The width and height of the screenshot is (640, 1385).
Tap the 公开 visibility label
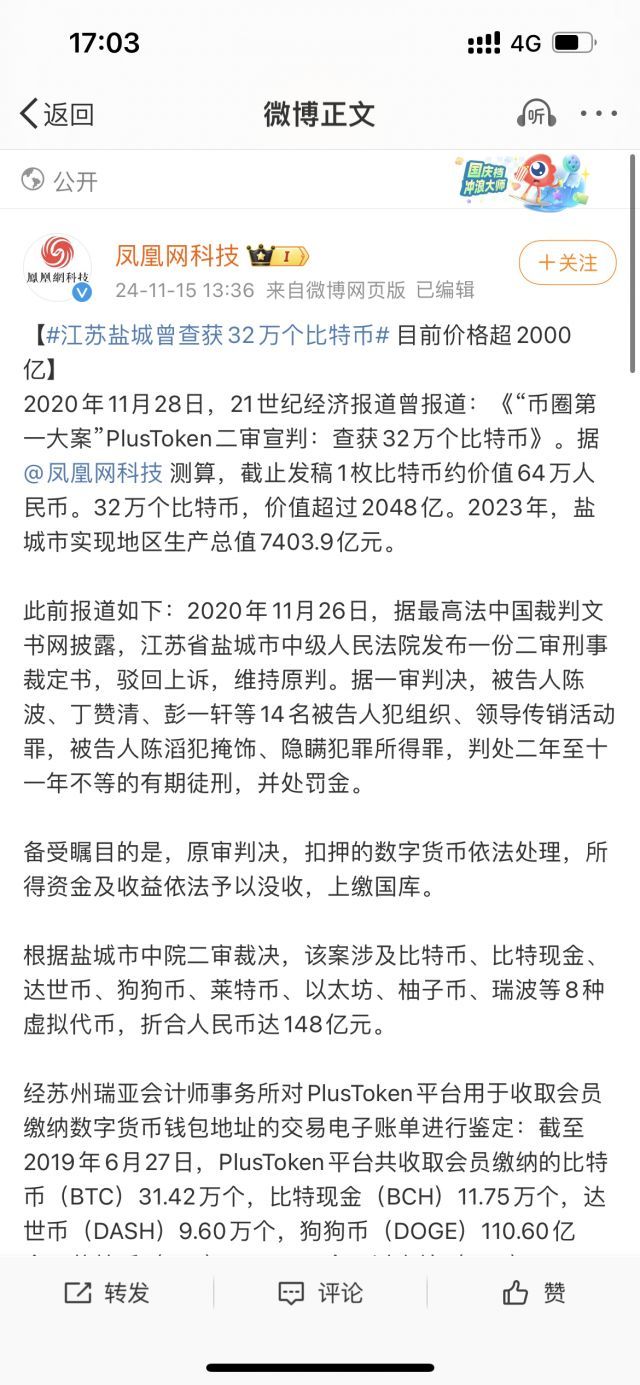61,181
